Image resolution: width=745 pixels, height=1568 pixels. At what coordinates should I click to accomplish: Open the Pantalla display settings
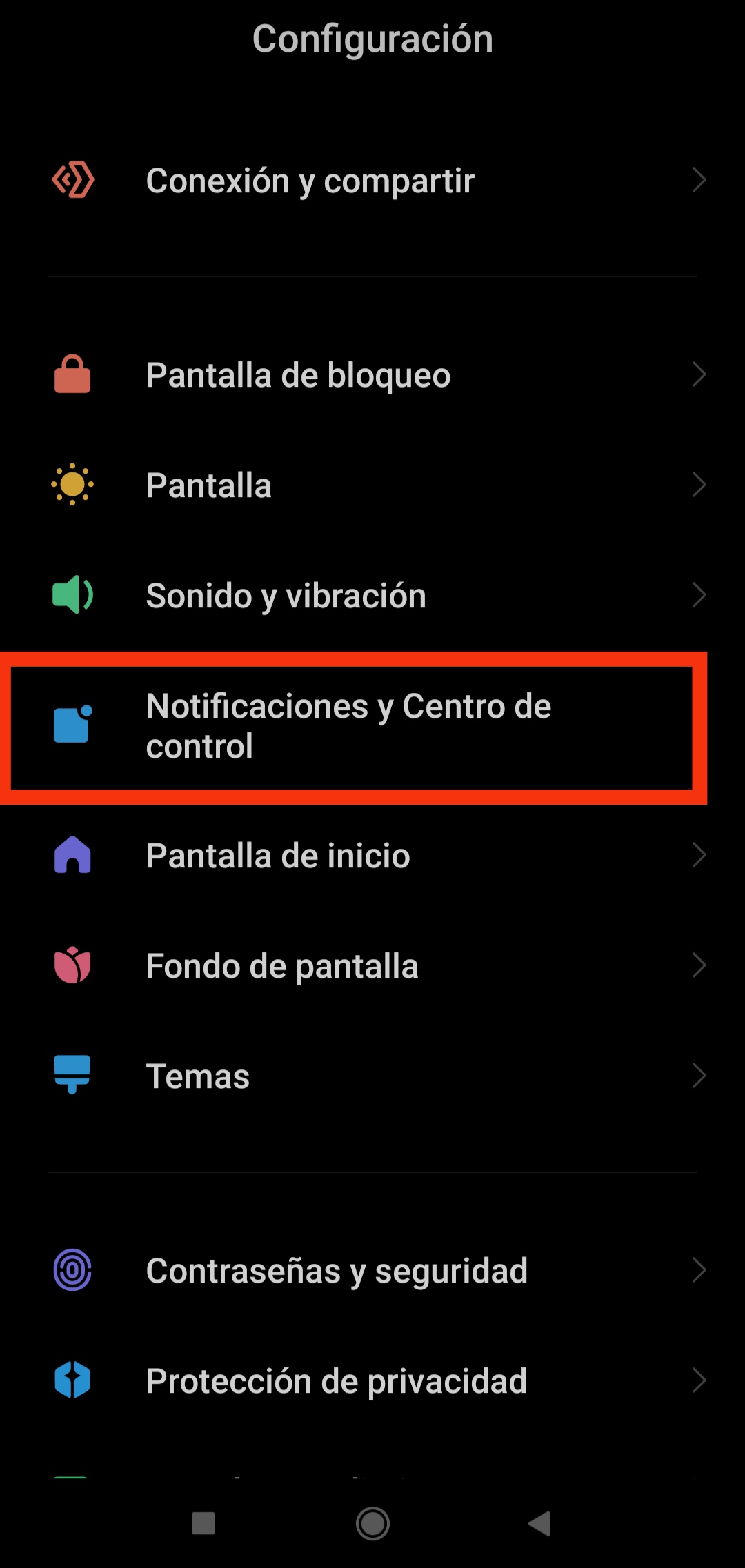[372, 485]
